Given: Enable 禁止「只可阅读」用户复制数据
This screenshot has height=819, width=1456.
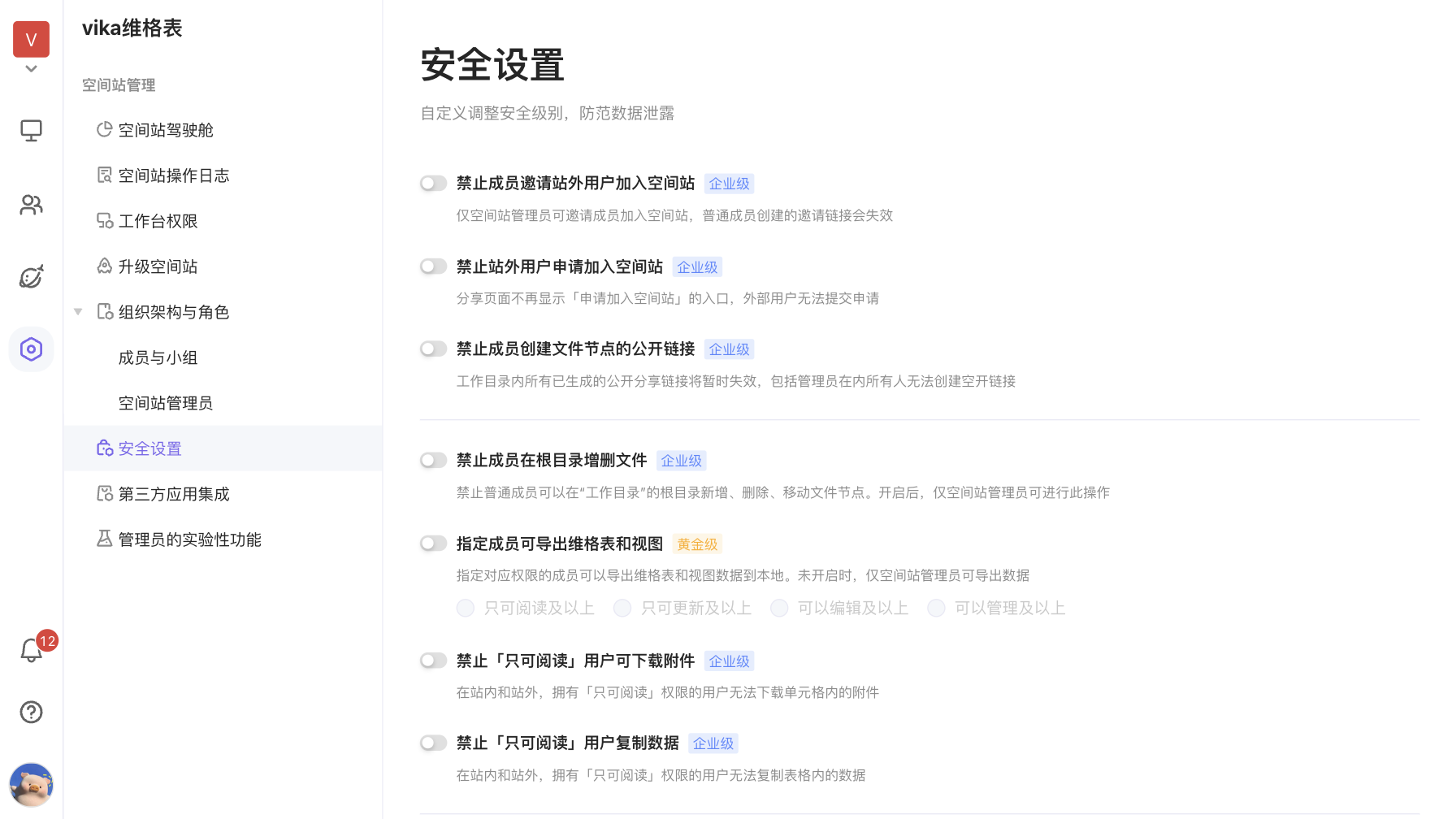Looking at the screenshot, I should coord(434,743).
